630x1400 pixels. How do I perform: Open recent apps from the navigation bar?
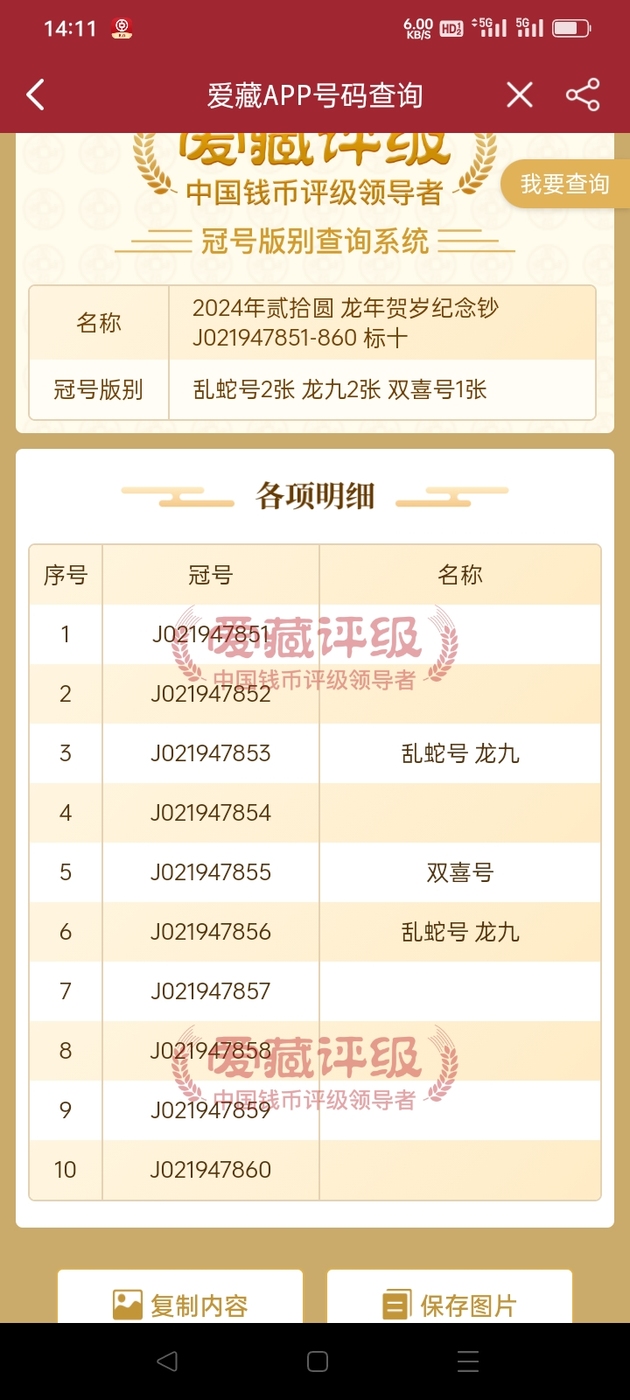pos(467,1361)
